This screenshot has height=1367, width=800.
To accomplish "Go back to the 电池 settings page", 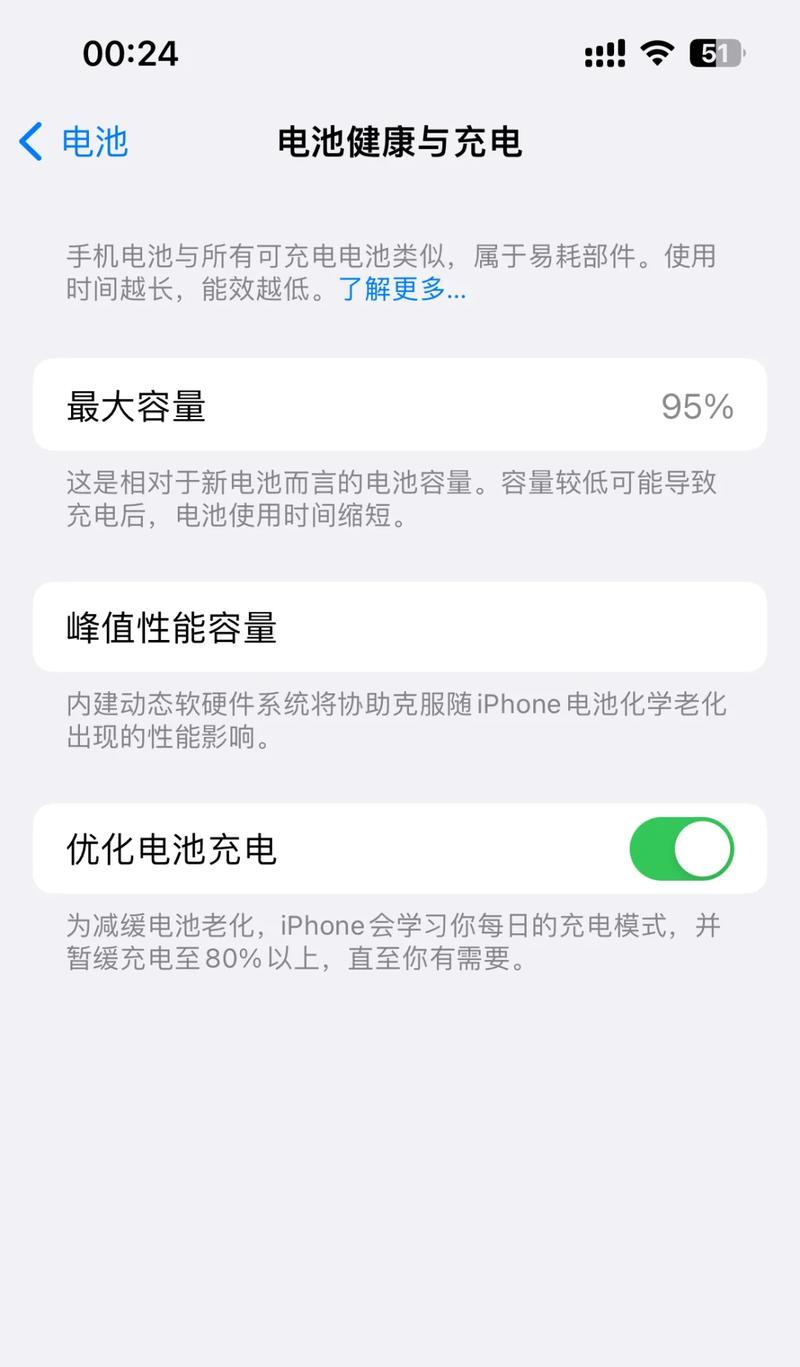I will point(75,142).
